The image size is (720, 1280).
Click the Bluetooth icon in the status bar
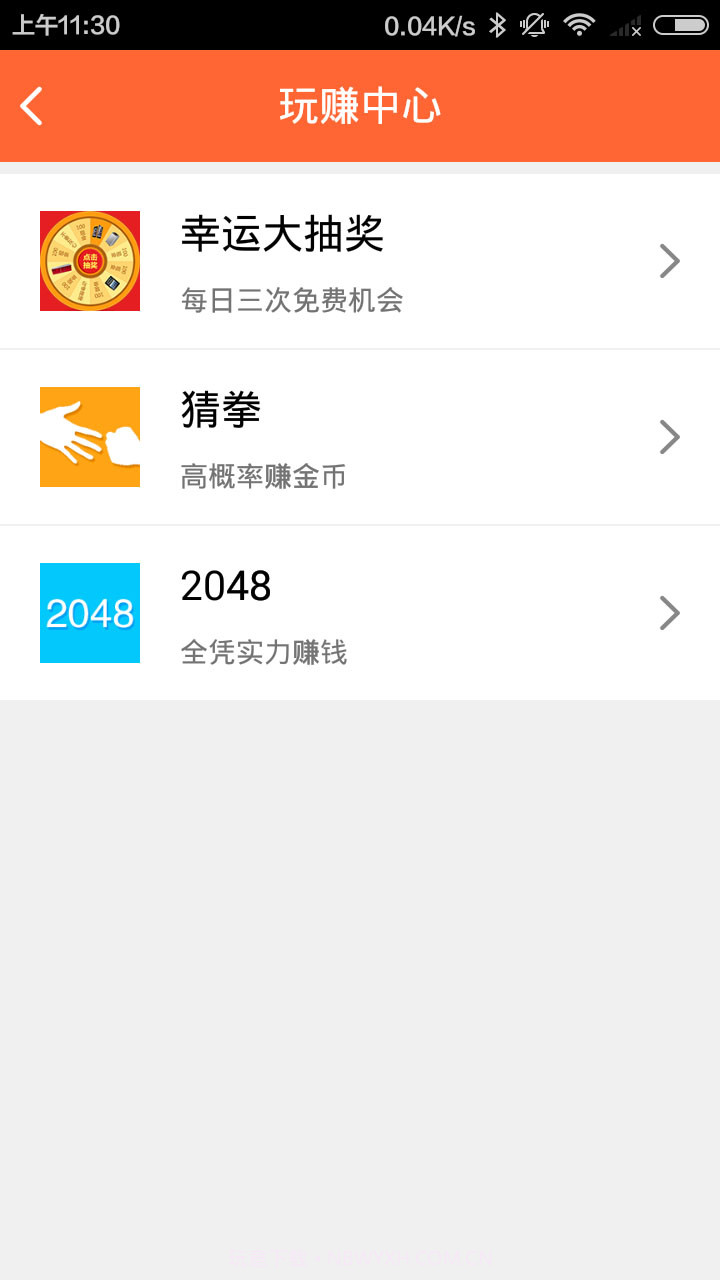(498, 25)
